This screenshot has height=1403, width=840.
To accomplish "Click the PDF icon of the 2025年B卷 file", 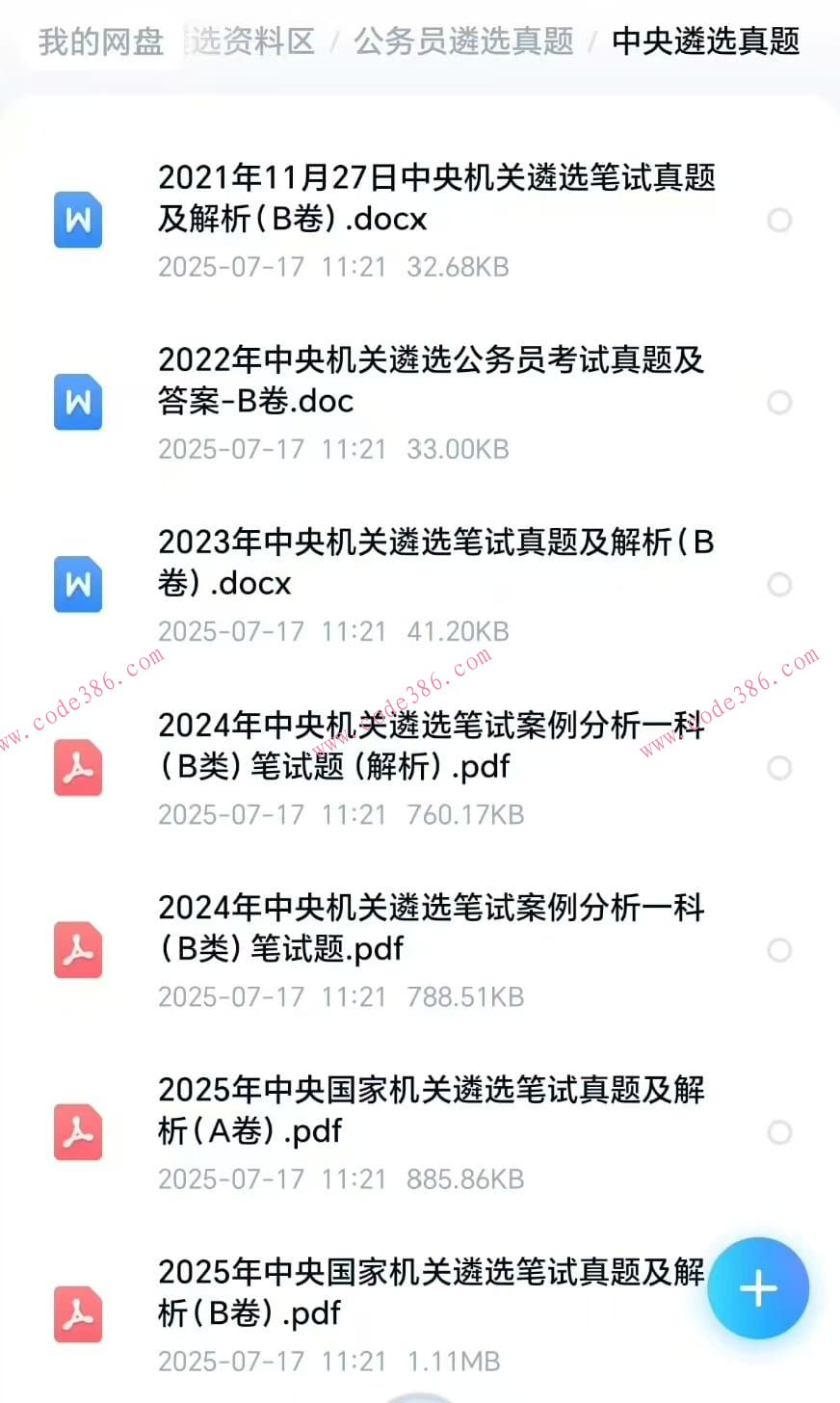I will (x=77, y=1314).
